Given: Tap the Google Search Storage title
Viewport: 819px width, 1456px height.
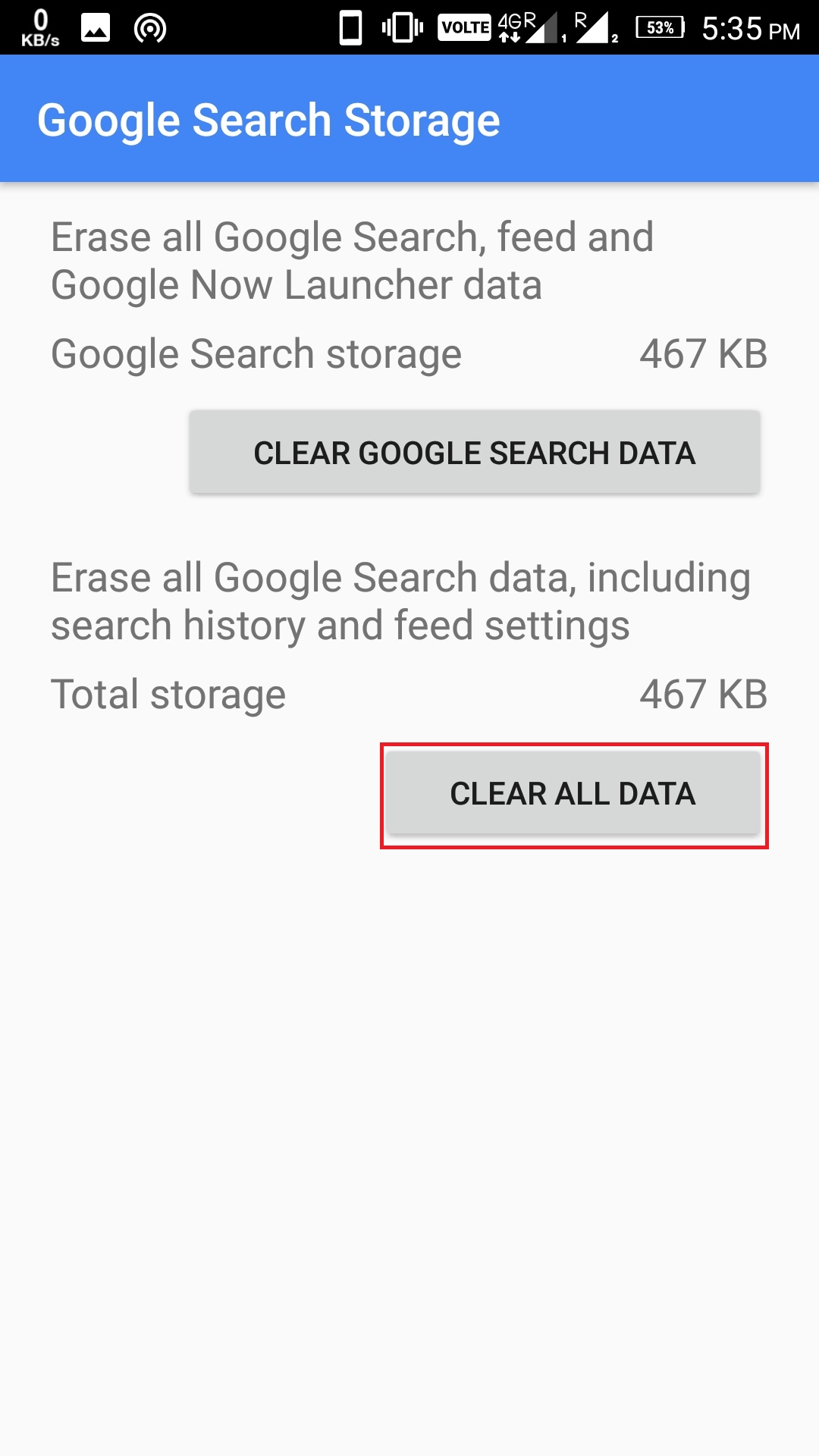Looking at the screenshot, I should (x=269, y=119).
